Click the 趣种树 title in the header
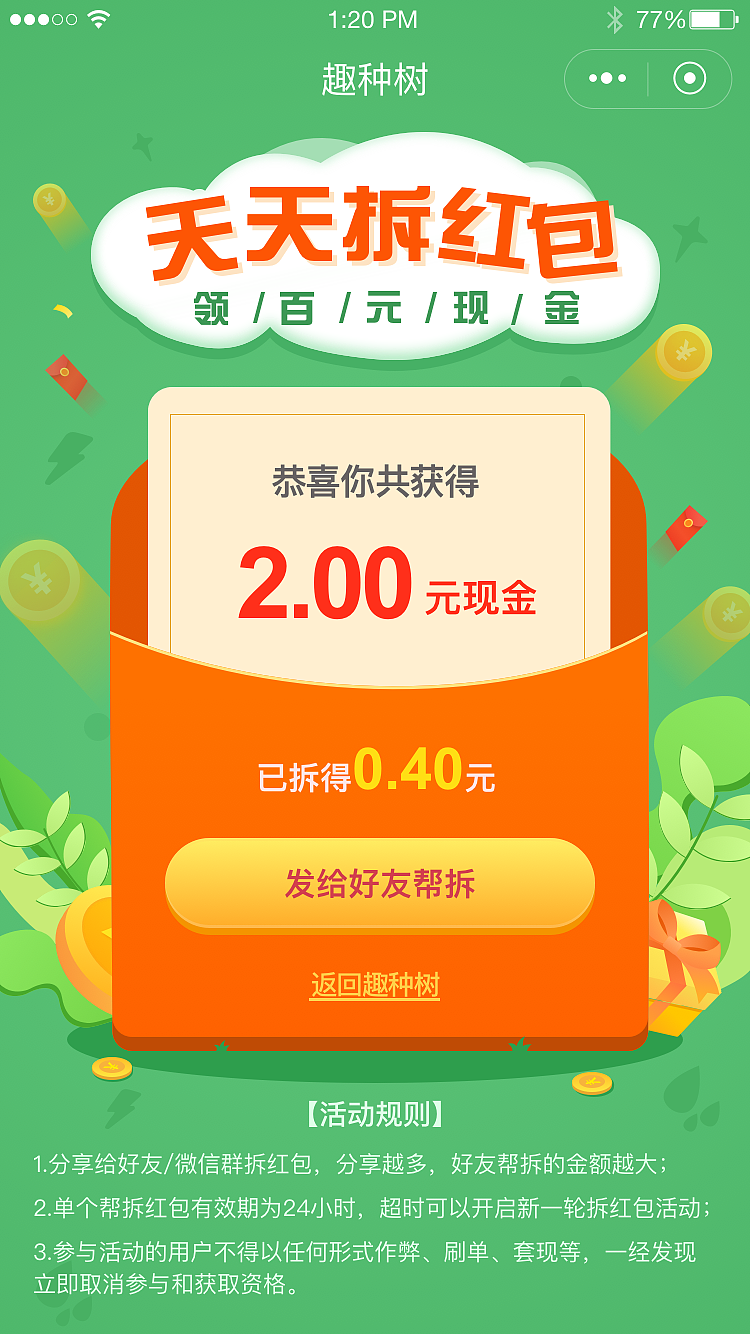This screenshot has width=750, height=1334. click(x=375, y=78)
